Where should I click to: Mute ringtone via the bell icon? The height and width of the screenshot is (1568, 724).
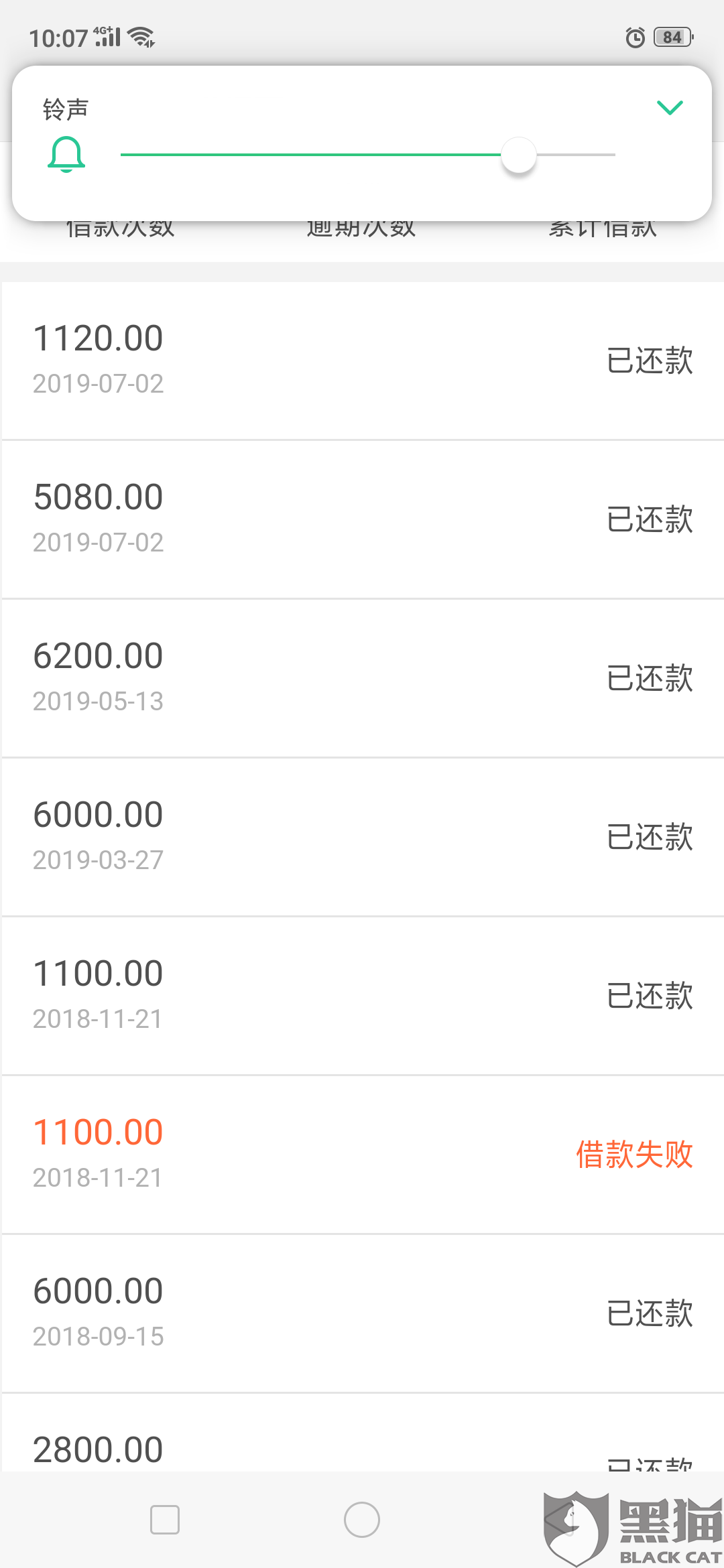click(66, 155)
